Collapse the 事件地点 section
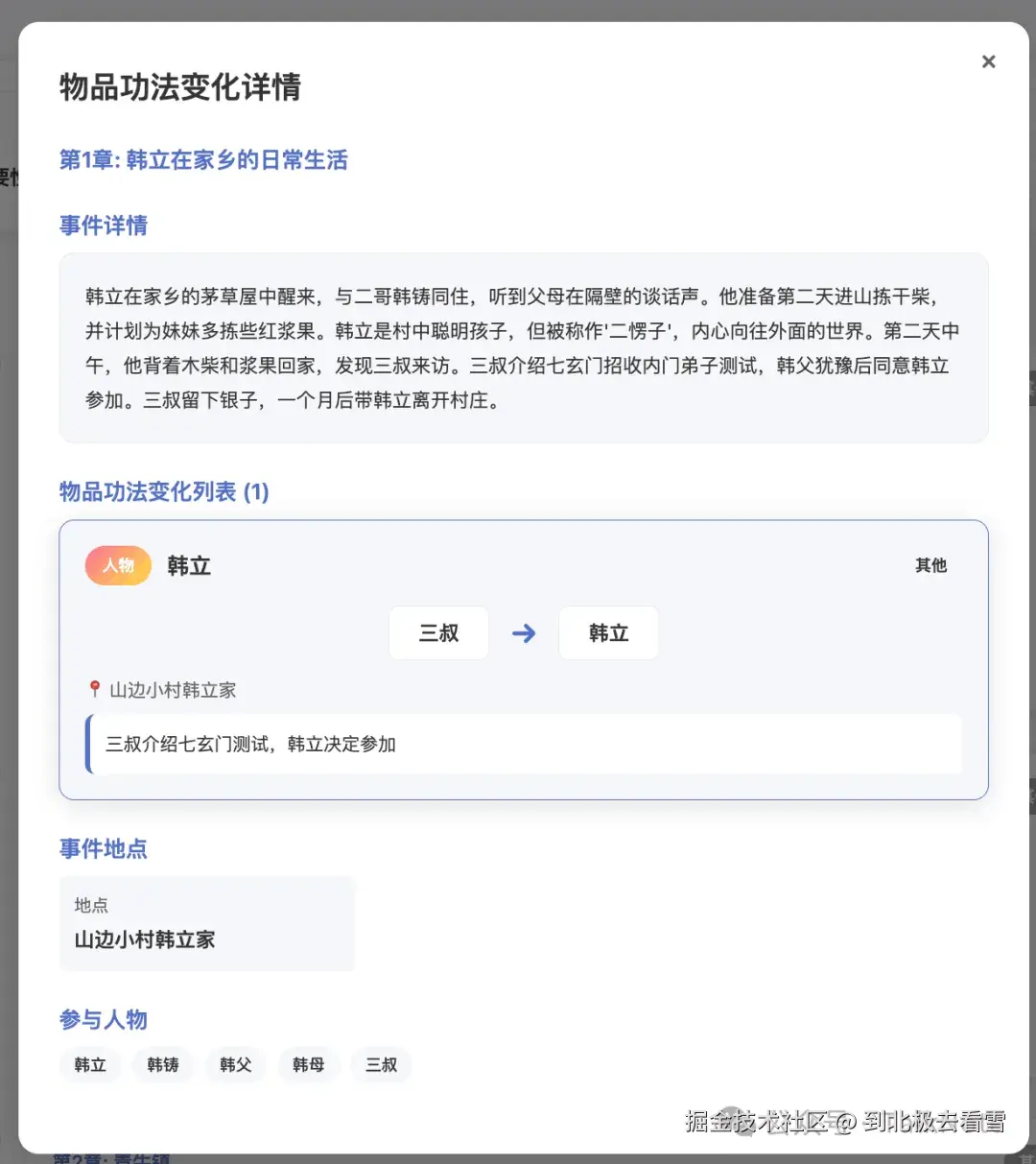The width and height of the screenshot is (1036, 1164). (103, 848)
